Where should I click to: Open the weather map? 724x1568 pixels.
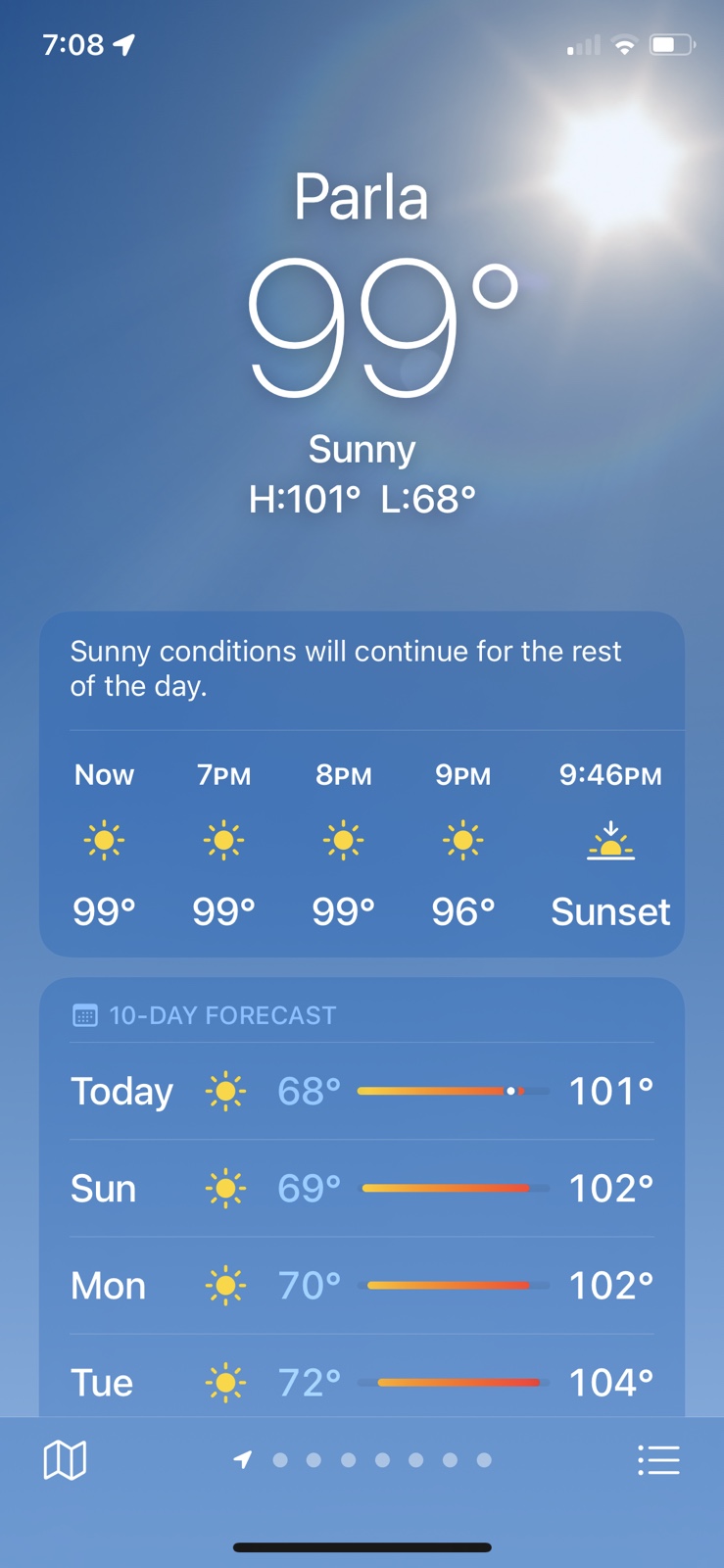[x=65, y=1460]
